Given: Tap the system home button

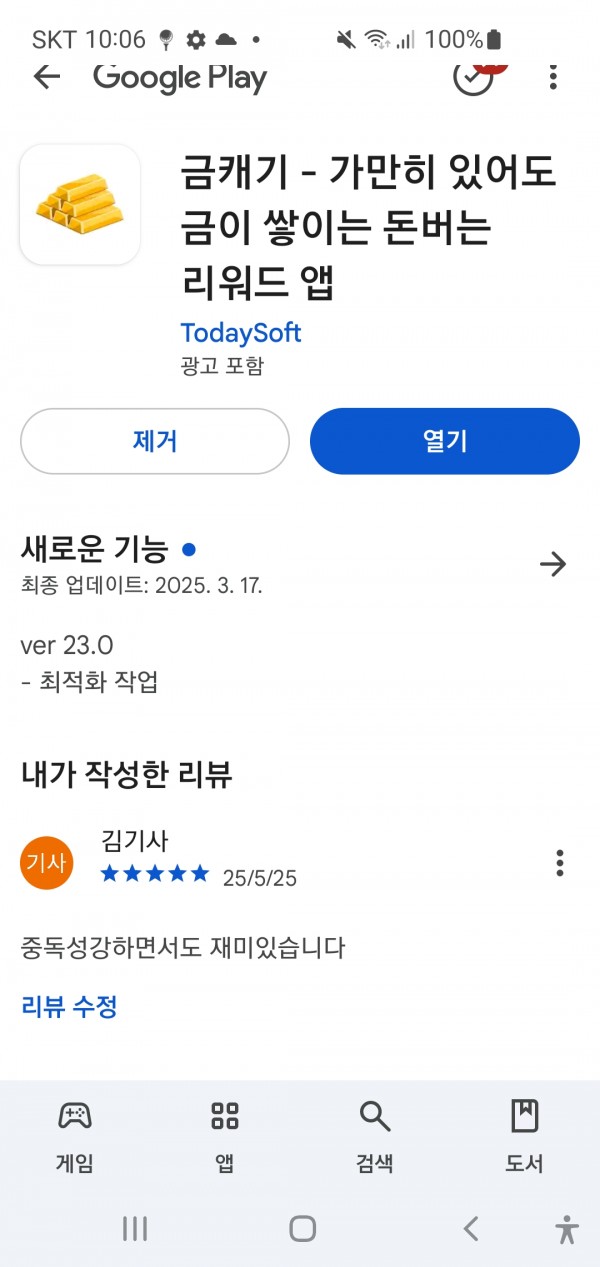Looking at the screenshot, I should pyautogui.click(x=302, y=1229).
